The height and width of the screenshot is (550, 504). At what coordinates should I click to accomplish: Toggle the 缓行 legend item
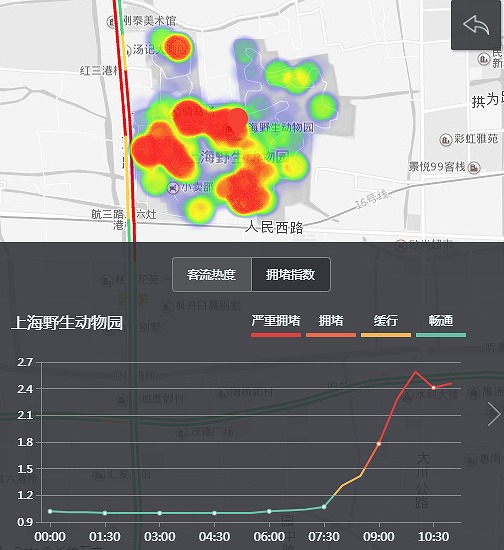386,326
